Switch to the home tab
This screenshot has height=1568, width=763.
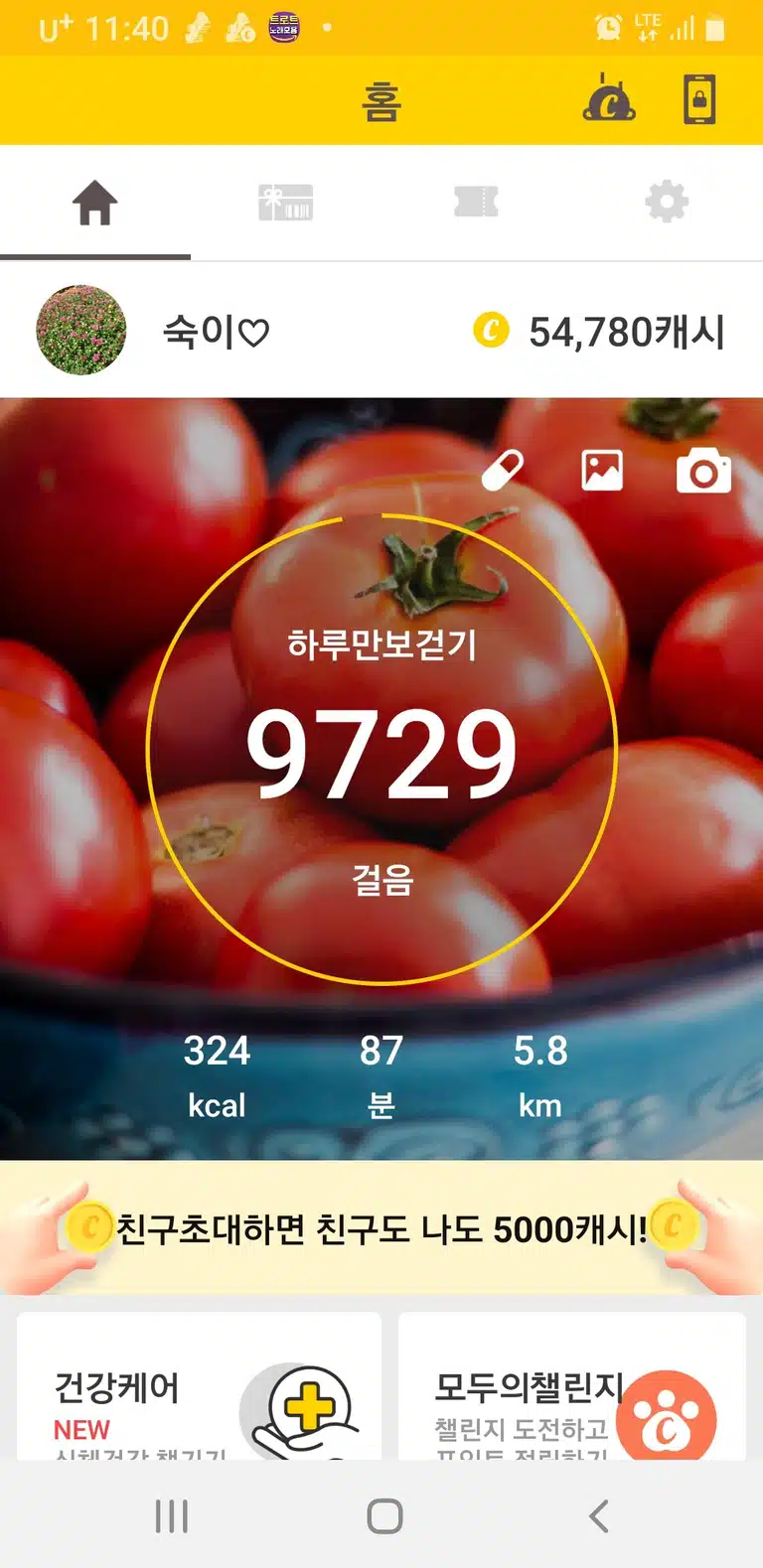point(95,203)
